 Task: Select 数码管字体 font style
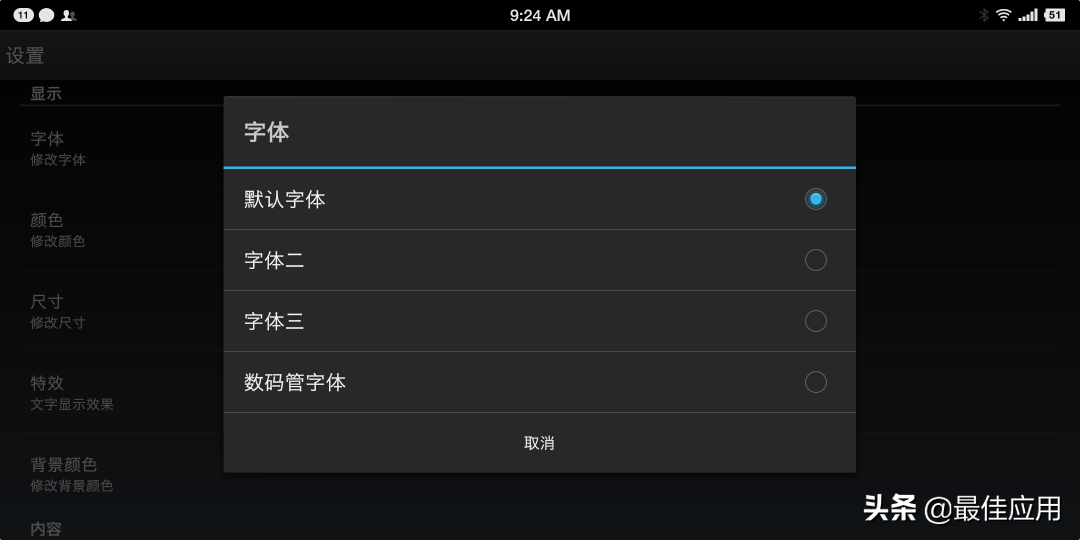click(539, 382)
